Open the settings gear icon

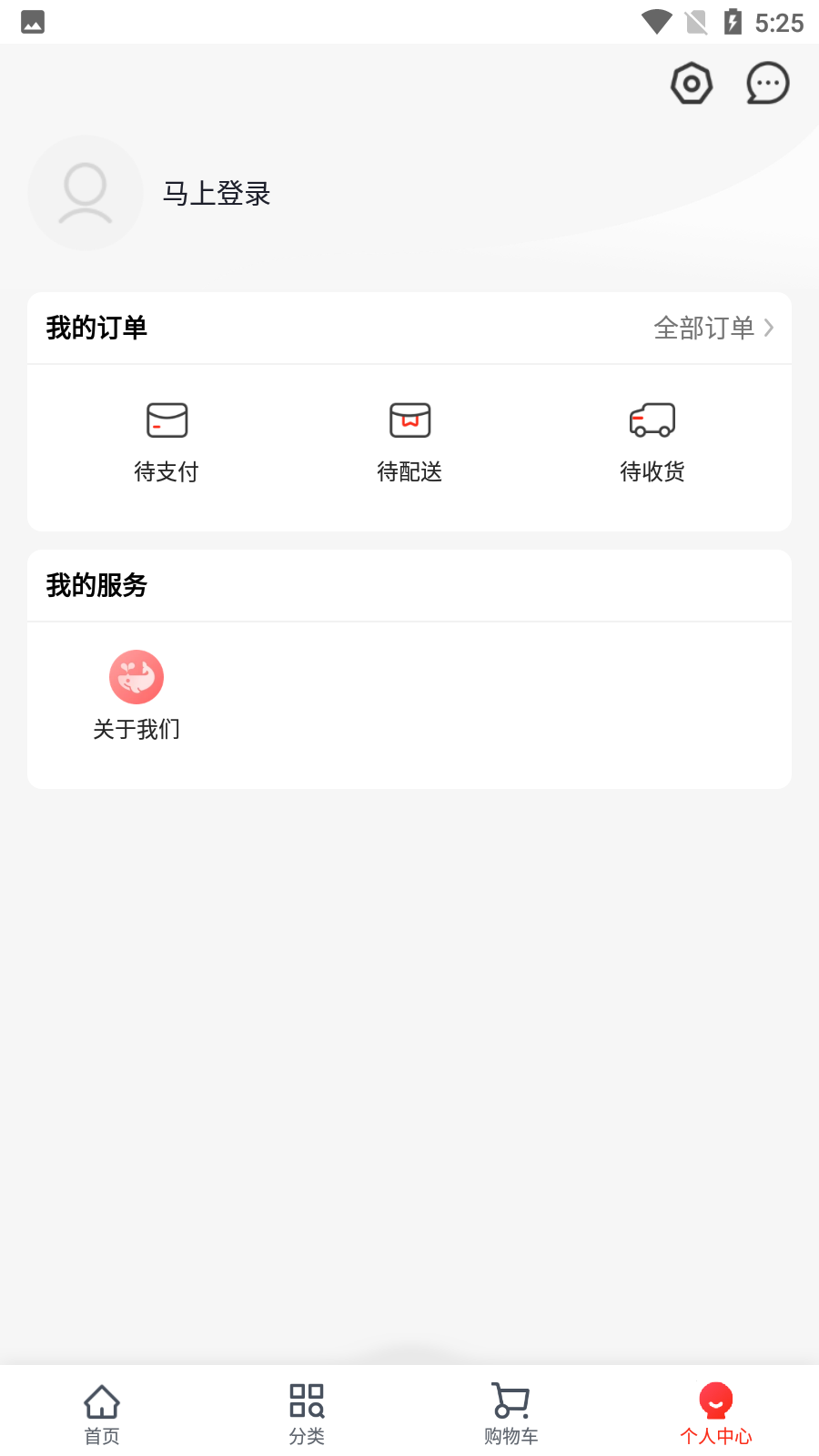(692, 84)
